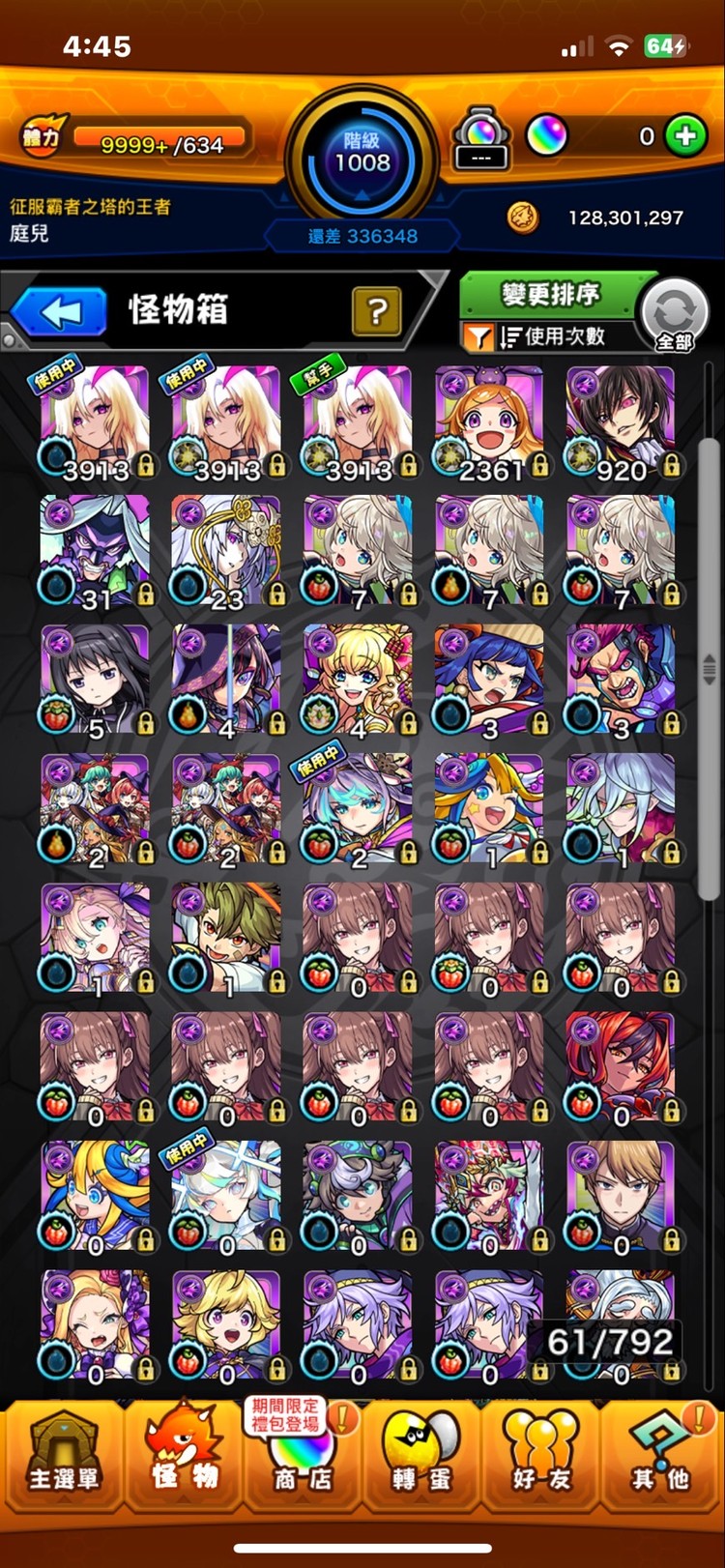Add orbs with the green plus button
The image size is (725, 1568).
tap(685, 136)
